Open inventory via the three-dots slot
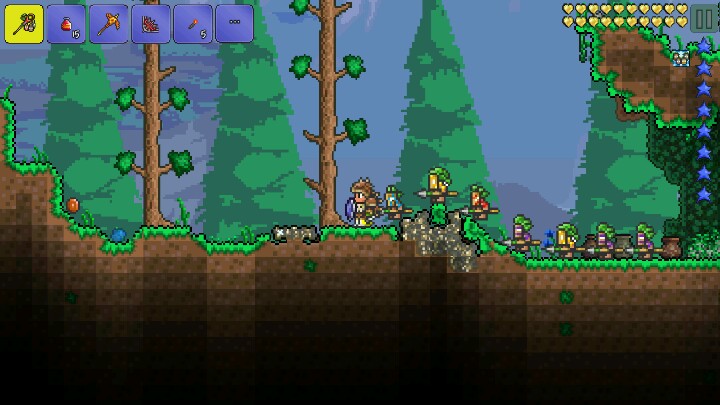720x405 pixels. [x=234, y=23]
